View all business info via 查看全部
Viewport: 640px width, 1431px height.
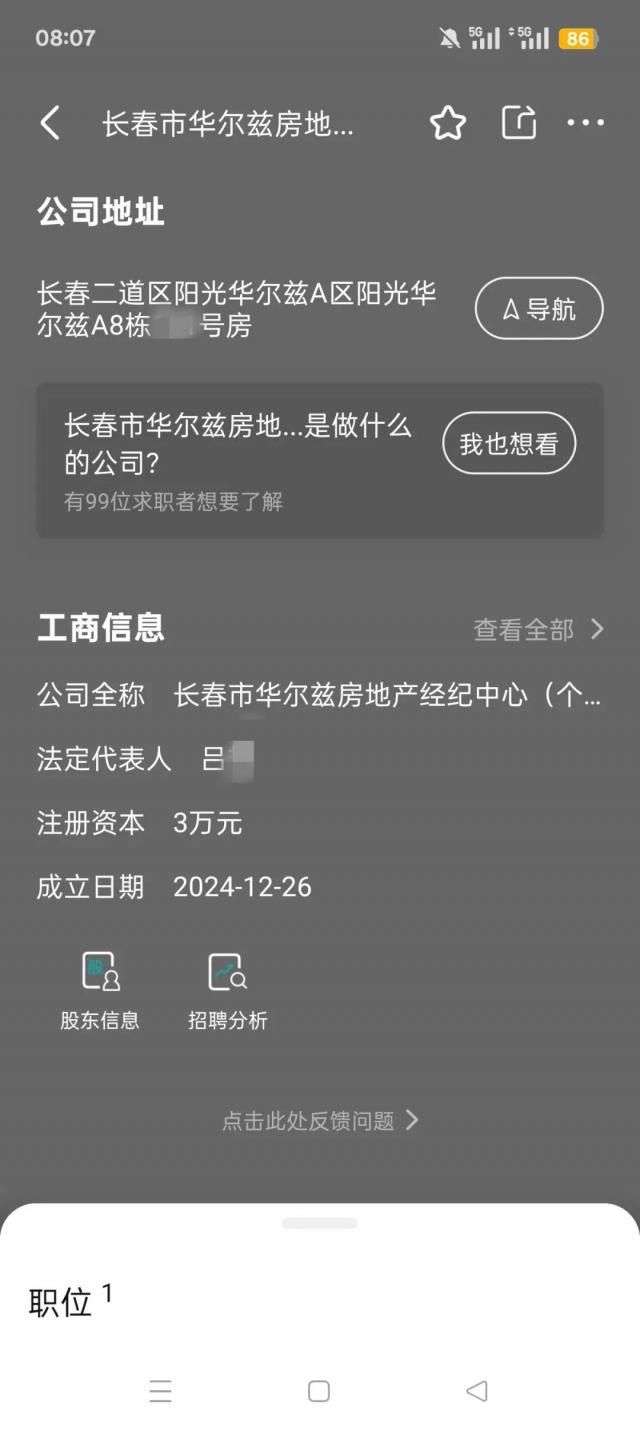click(538, 629)
